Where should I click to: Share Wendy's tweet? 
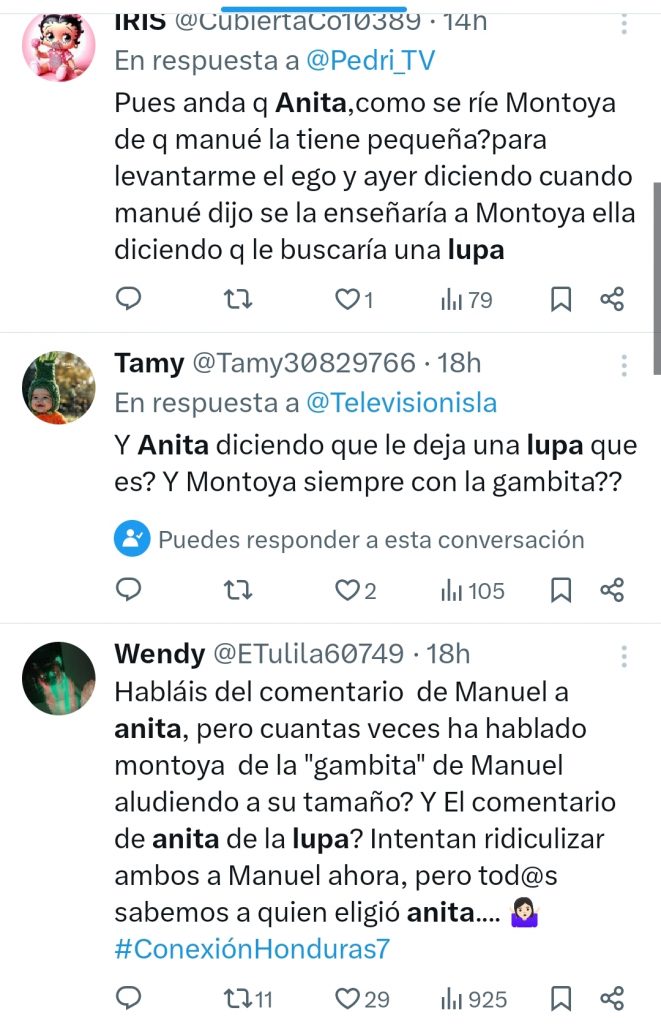point(612,998)
